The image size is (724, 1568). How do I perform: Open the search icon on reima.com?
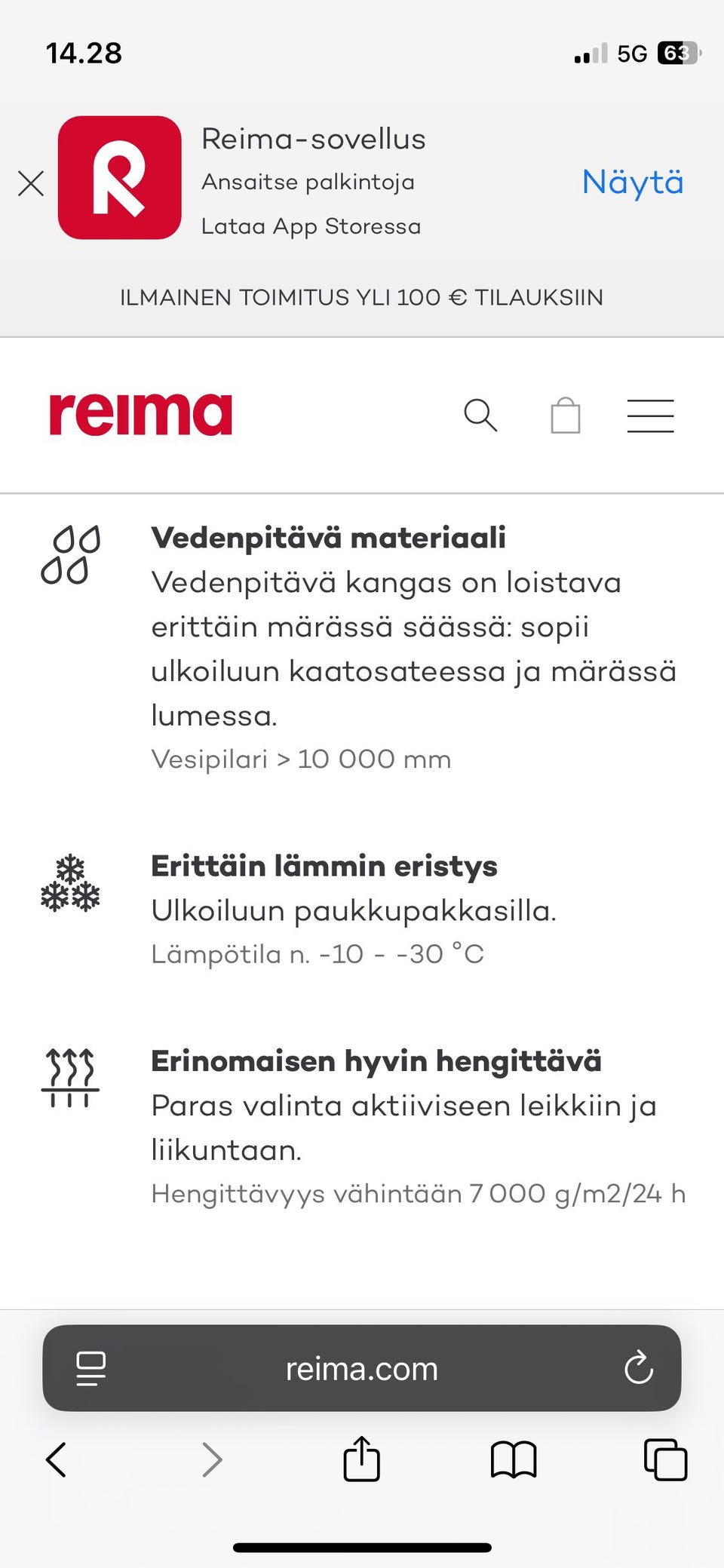pos(481,415)
